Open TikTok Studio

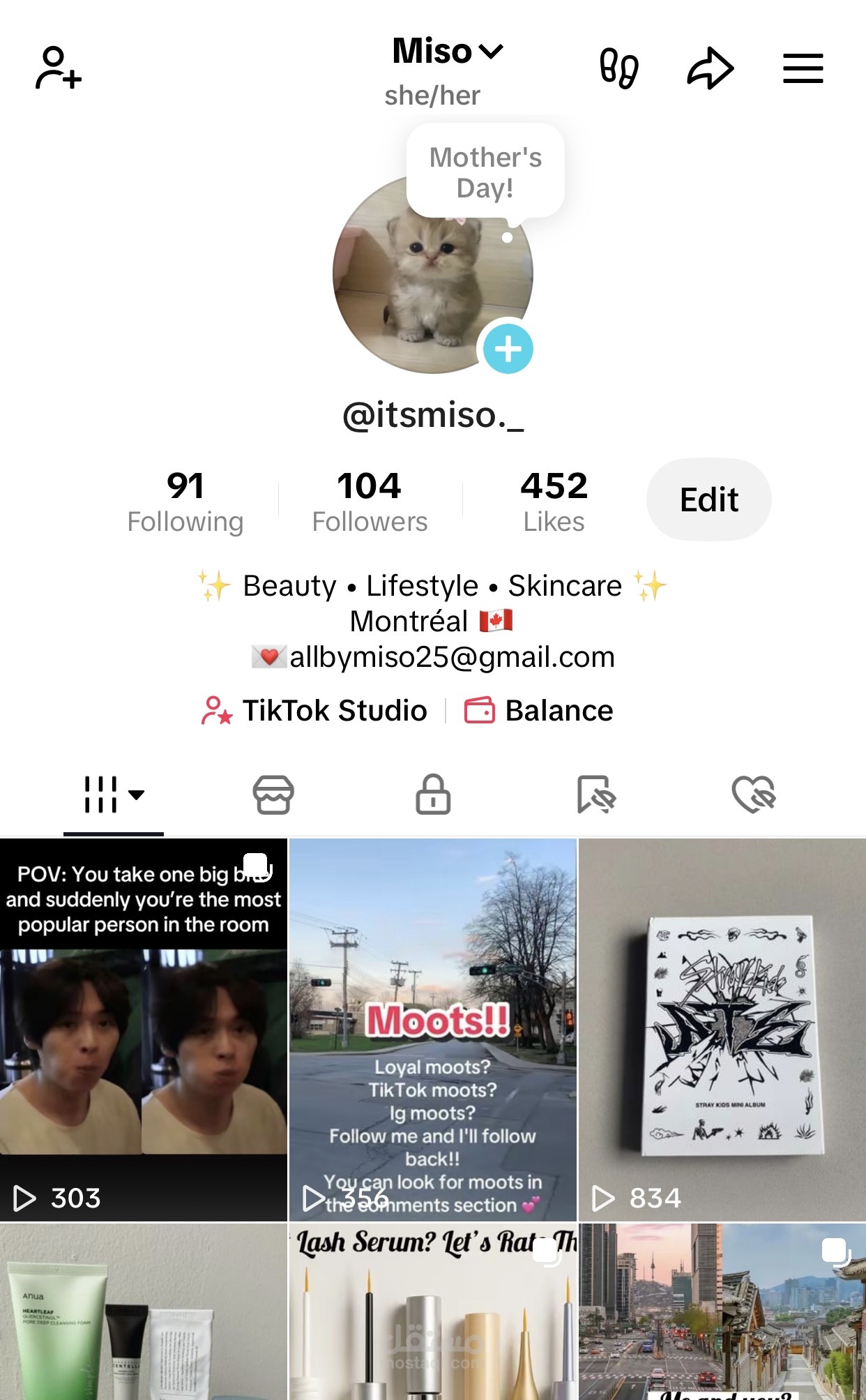click(314, 711)
